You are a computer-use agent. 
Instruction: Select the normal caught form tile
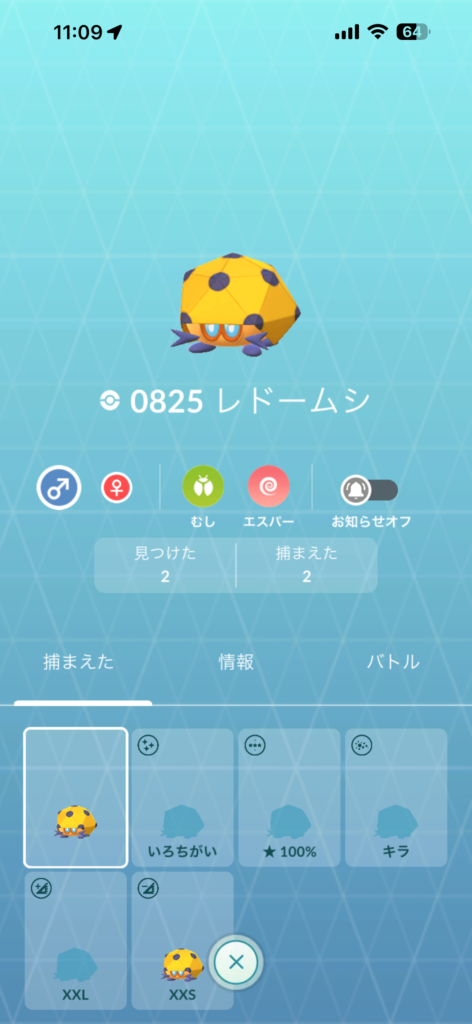tap(76, 797)
